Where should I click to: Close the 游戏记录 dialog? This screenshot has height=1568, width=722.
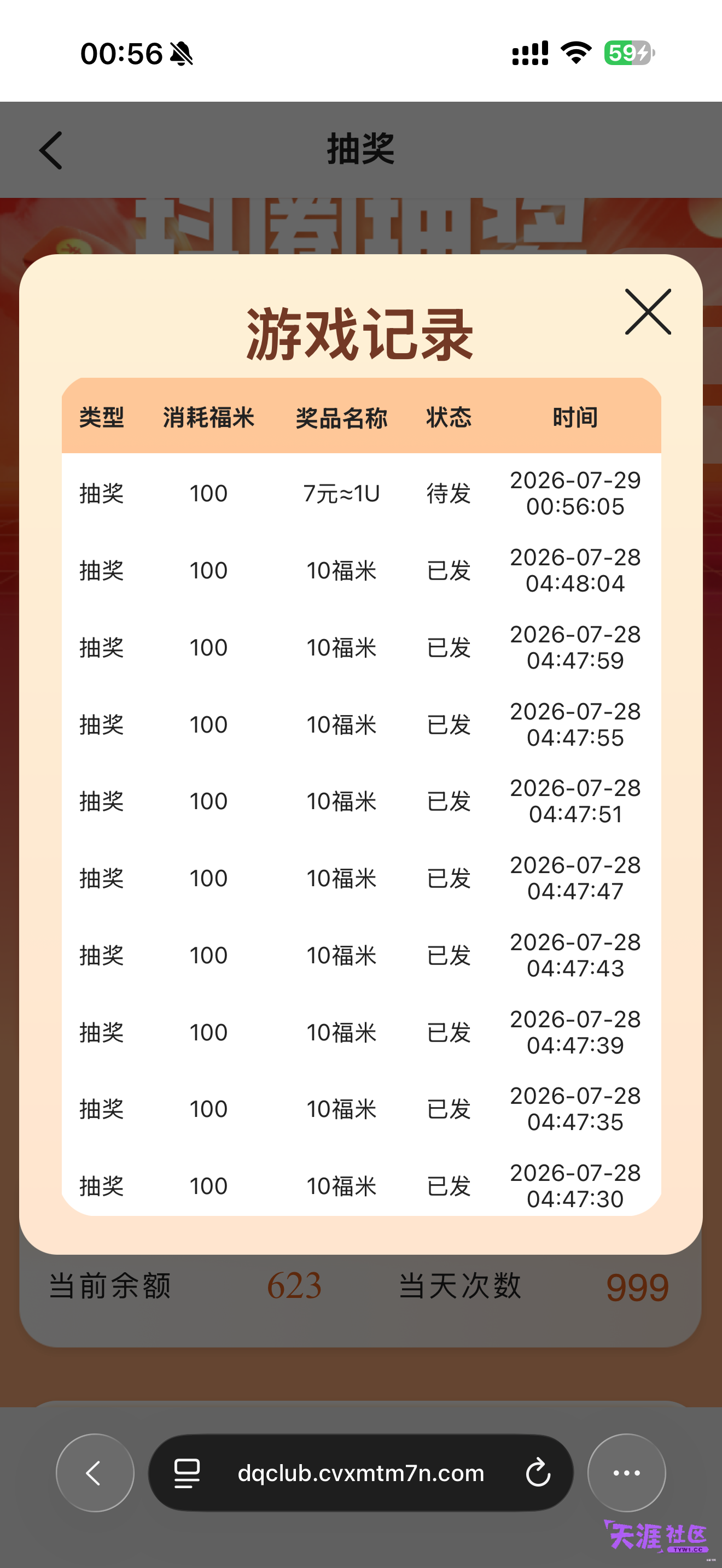point(648,312)
